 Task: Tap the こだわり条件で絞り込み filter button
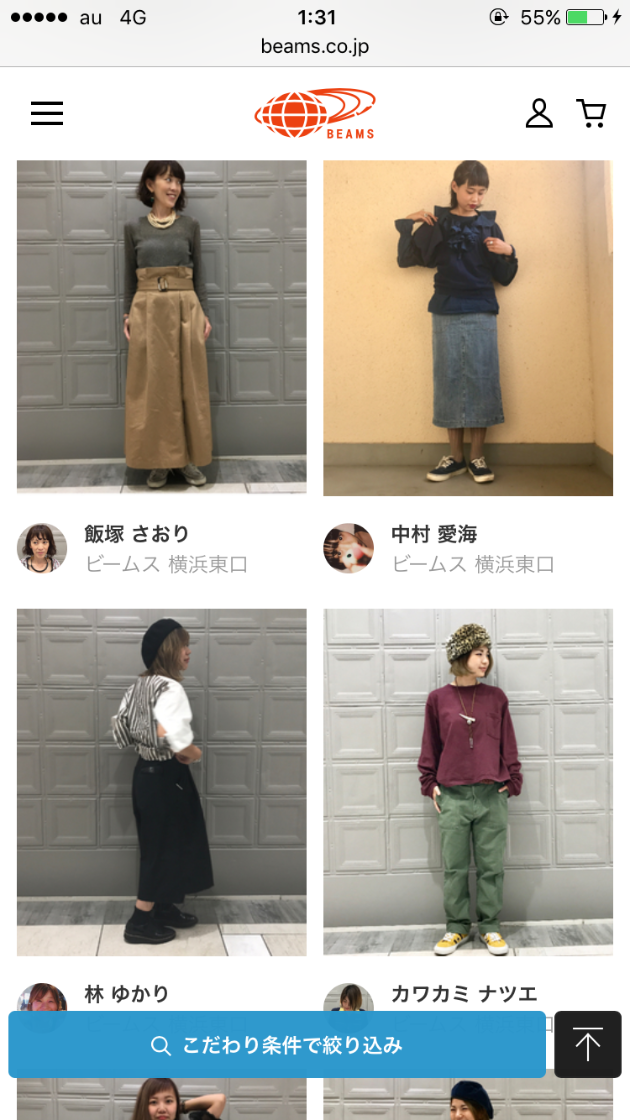click(277, 1045)
